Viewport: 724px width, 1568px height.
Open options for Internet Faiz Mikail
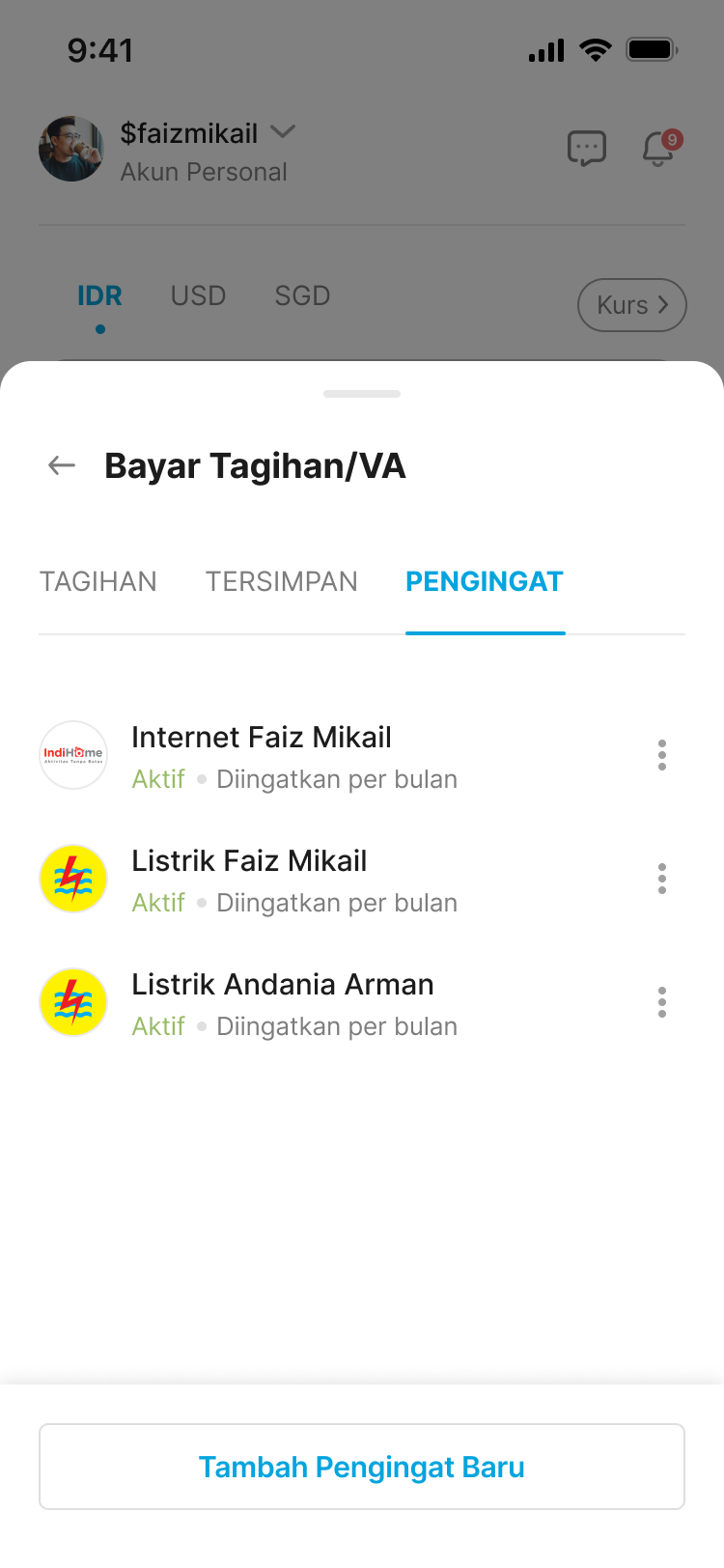(x=662, y=755)
